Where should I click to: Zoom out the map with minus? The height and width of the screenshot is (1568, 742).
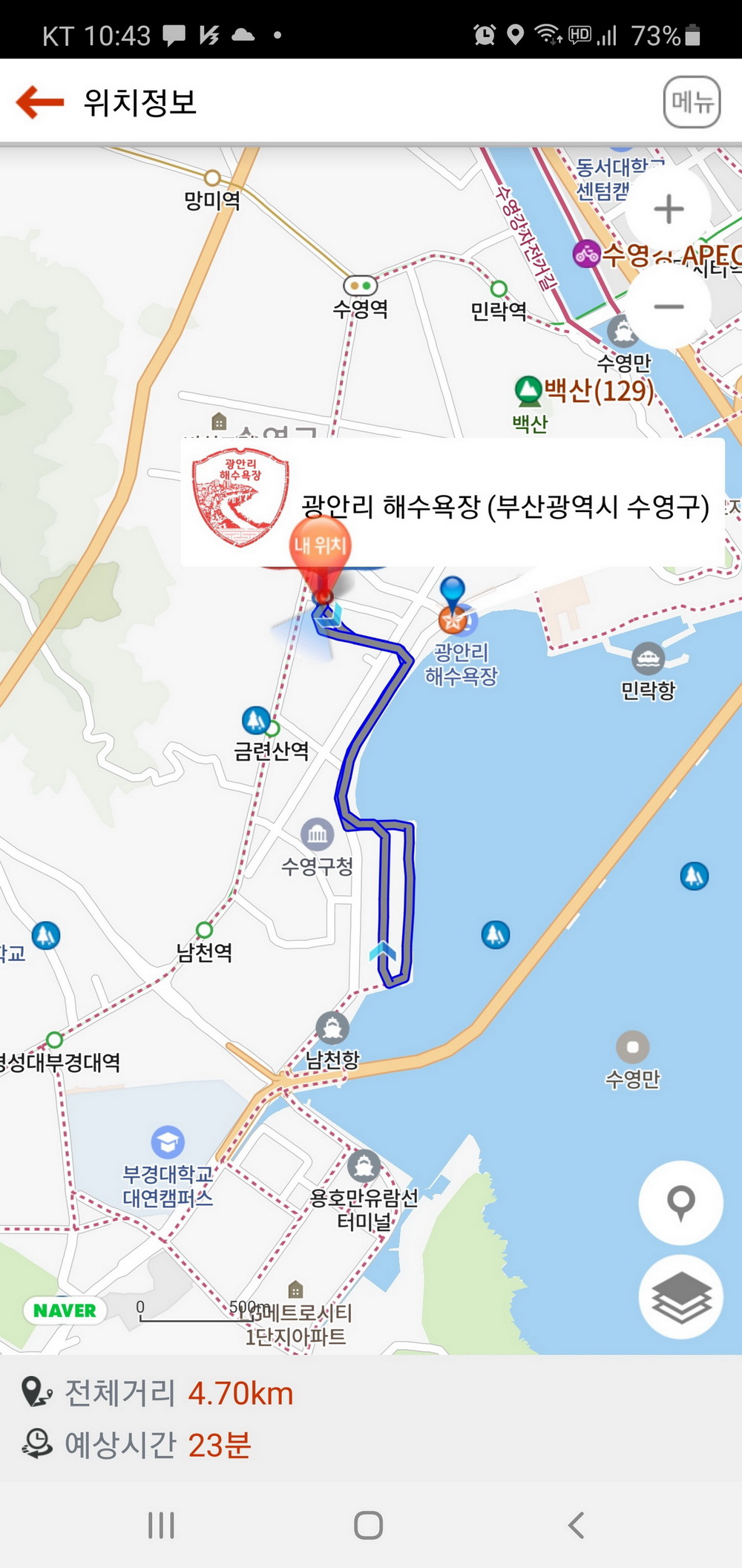(669, 306)
